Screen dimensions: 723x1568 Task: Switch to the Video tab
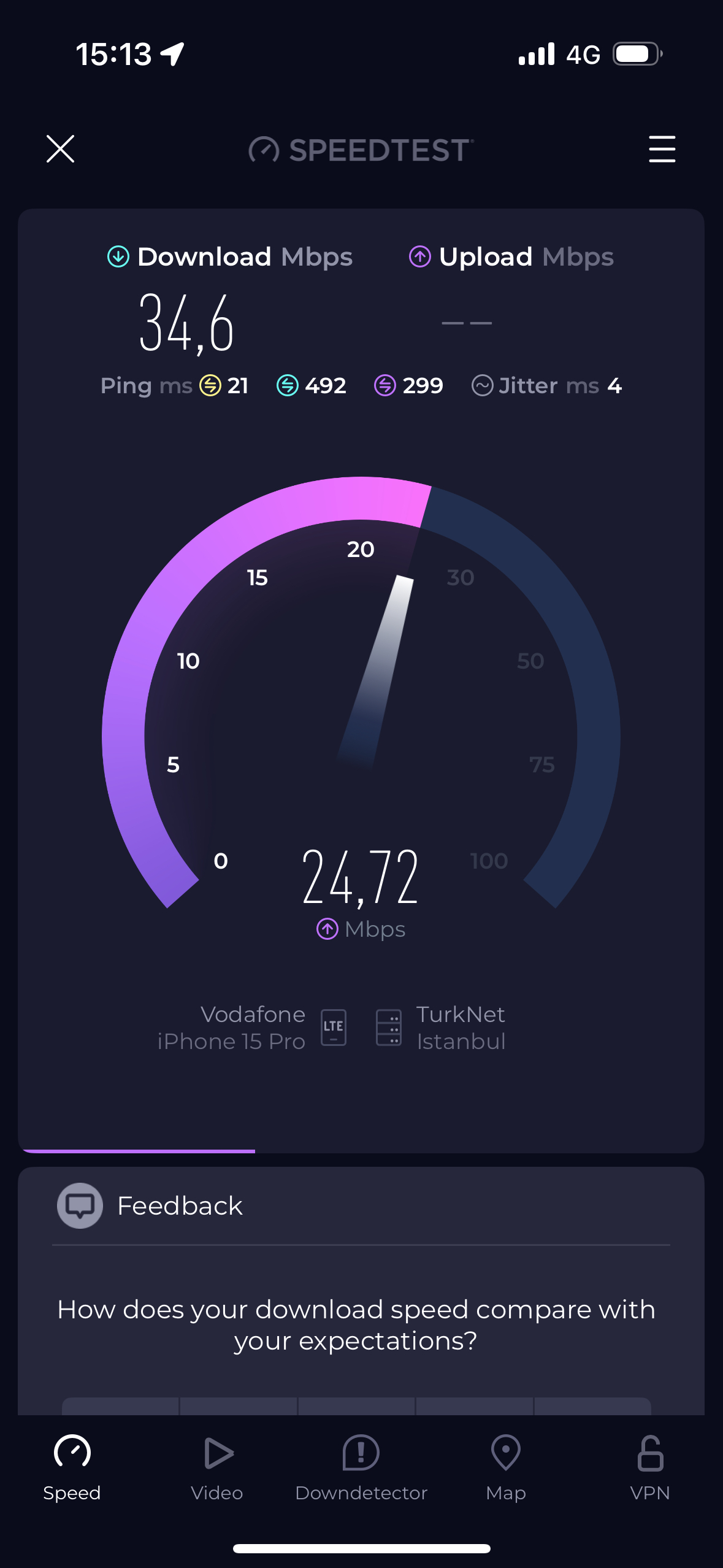(x=217, y=1468)
